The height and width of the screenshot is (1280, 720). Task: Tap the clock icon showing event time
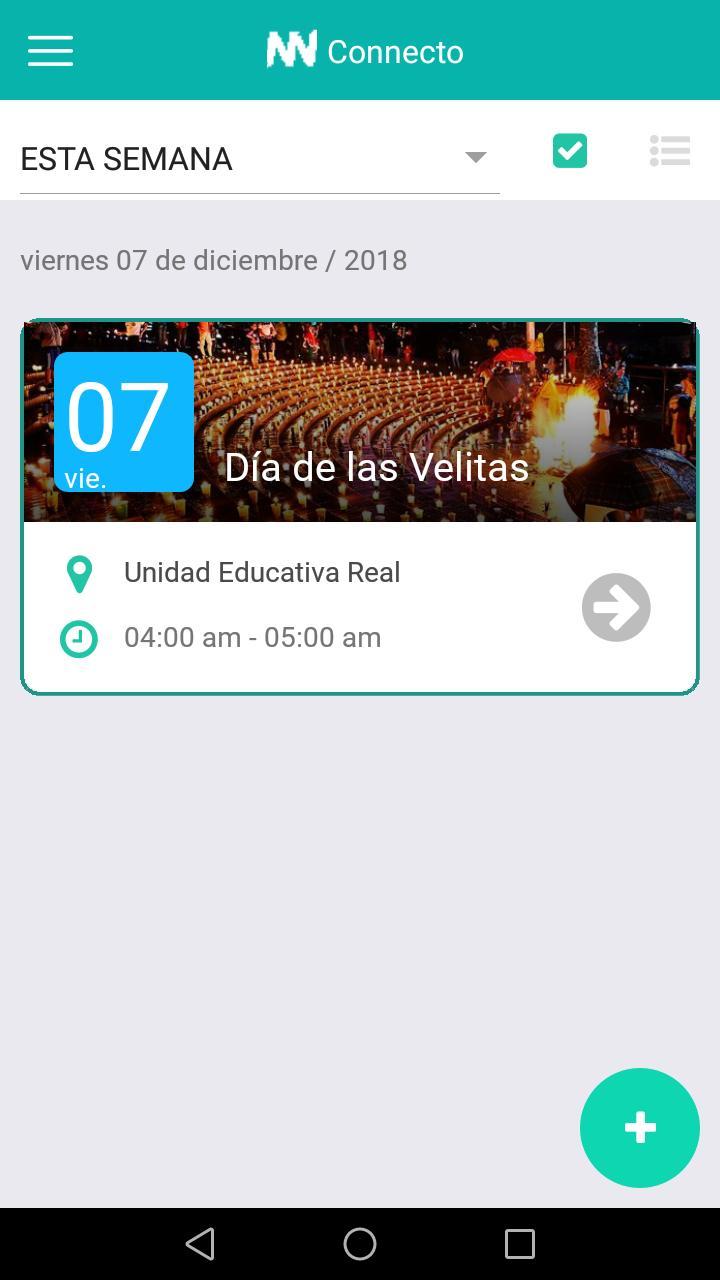79,638
